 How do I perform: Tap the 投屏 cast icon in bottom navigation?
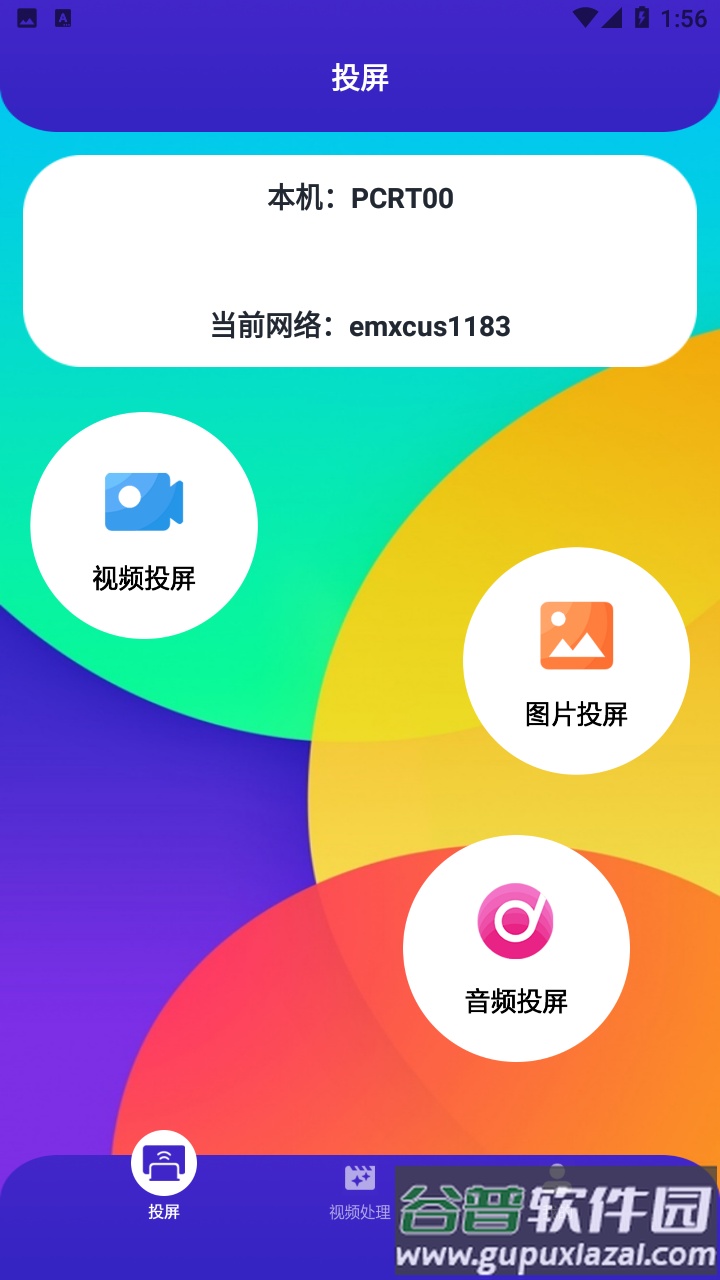(162, 1165)
